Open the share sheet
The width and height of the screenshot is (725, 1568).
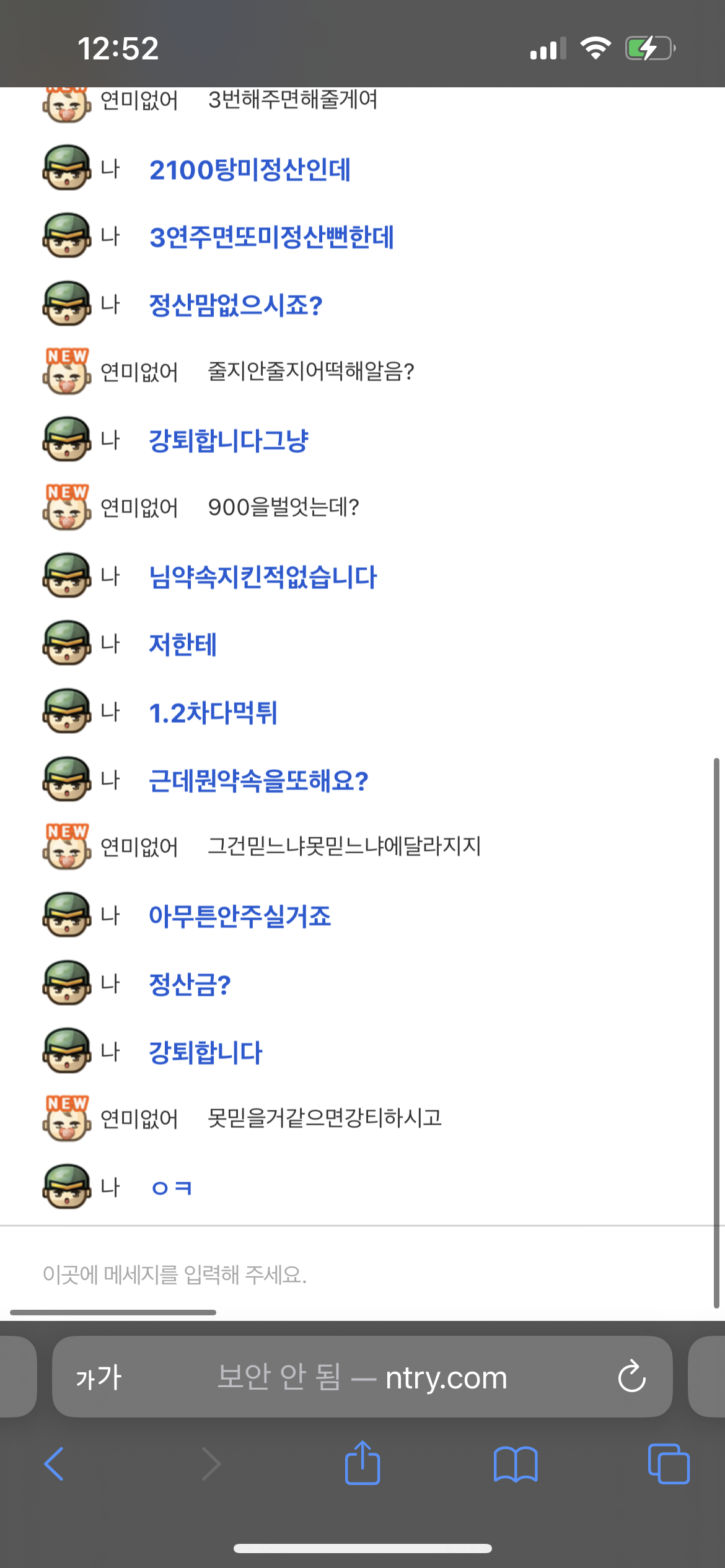coord(362,1463)
